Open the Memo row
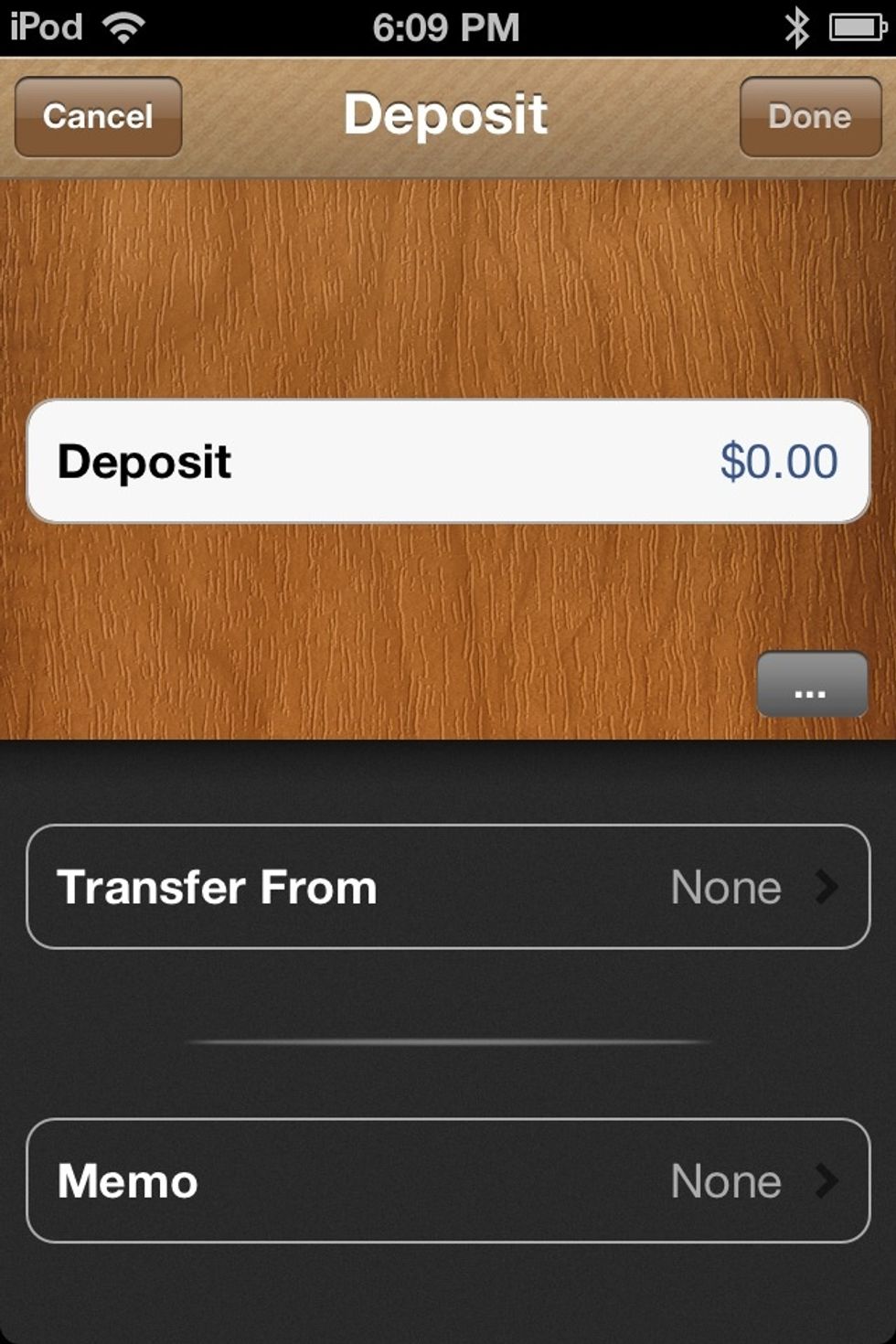Screen dimensions: 896x1344 [x=448, y=1180]
